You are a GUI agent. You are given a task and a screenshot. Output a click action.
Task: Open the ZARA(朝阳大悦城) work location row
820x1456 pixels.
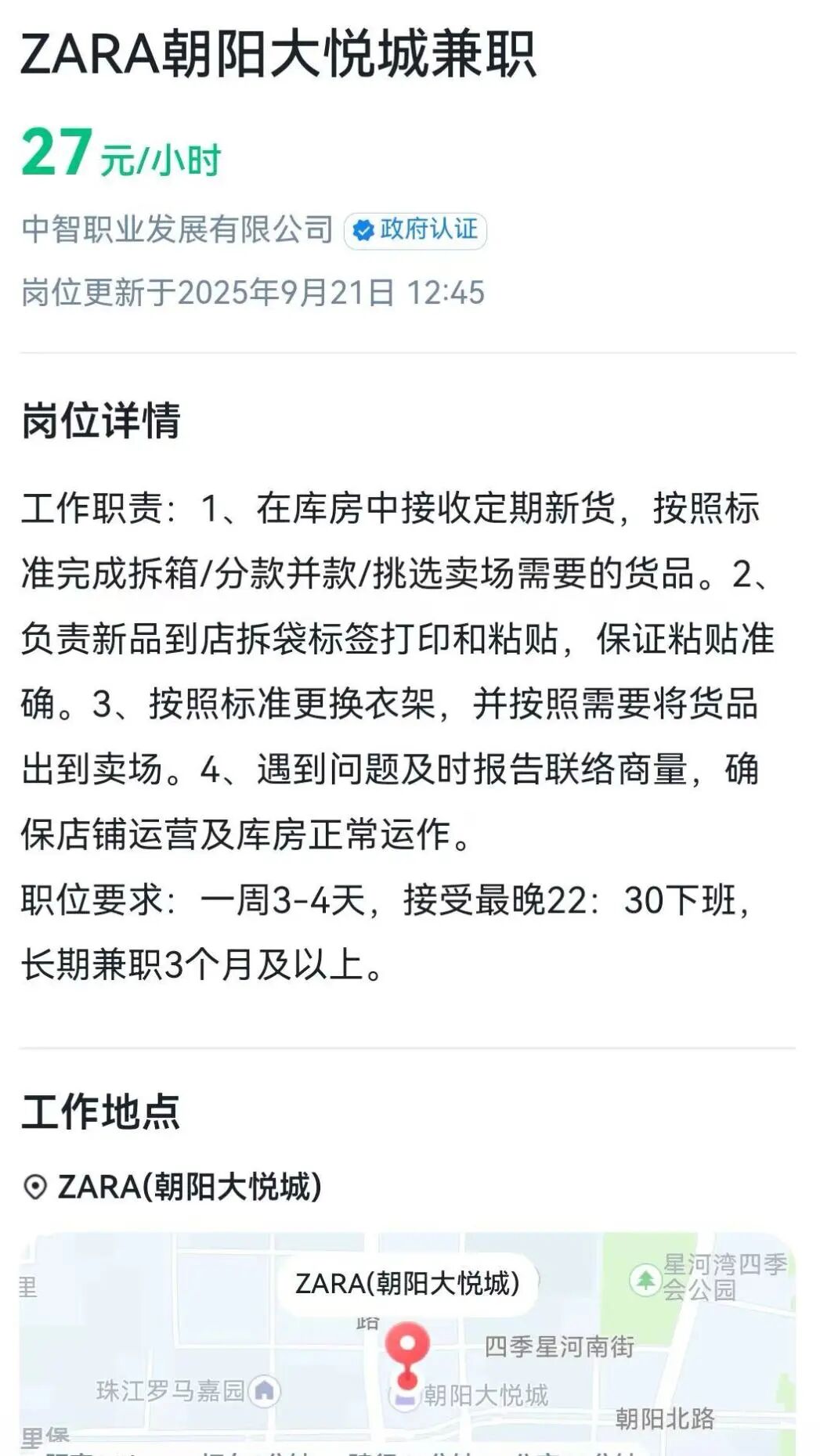click(x=188, y=1187)
